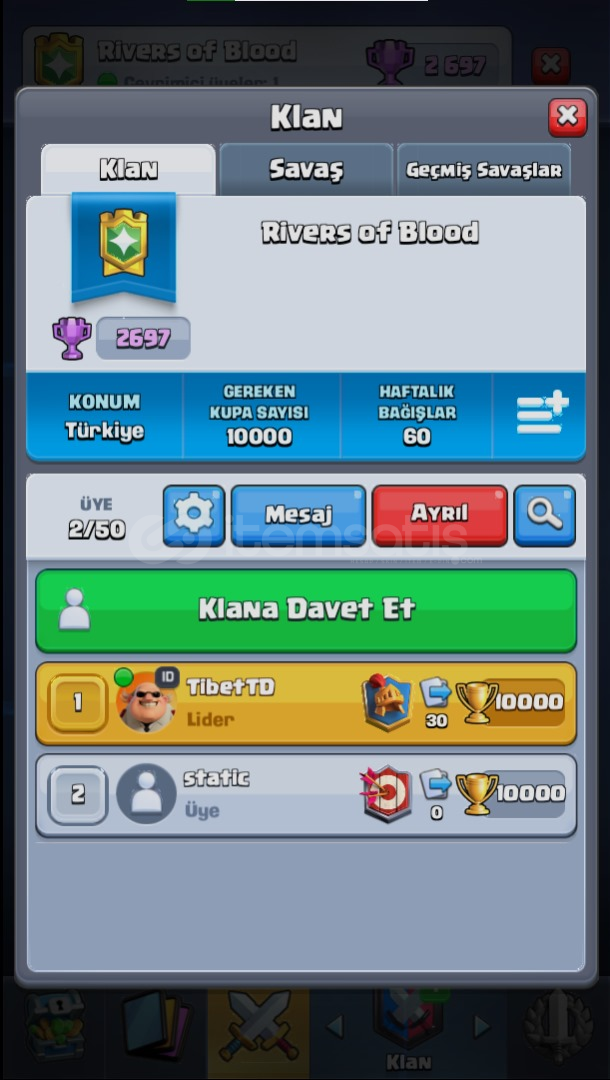Tap the list-plus icon beside Haftalık Bağışlar
610x1080 pixels.
point(541,414)
